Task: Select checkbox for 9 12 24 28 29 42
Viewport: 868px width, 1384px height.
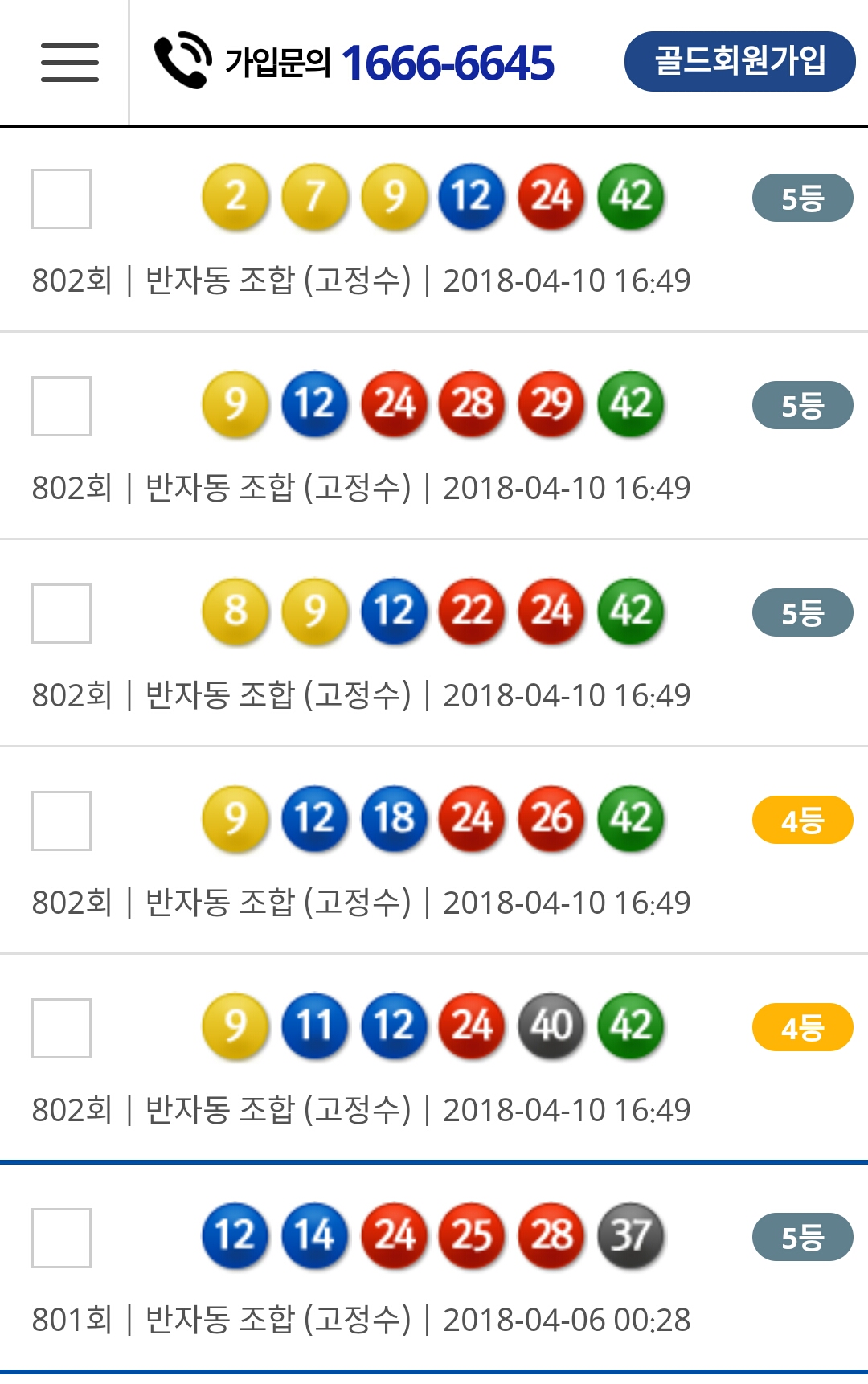Action: [61, 406]
